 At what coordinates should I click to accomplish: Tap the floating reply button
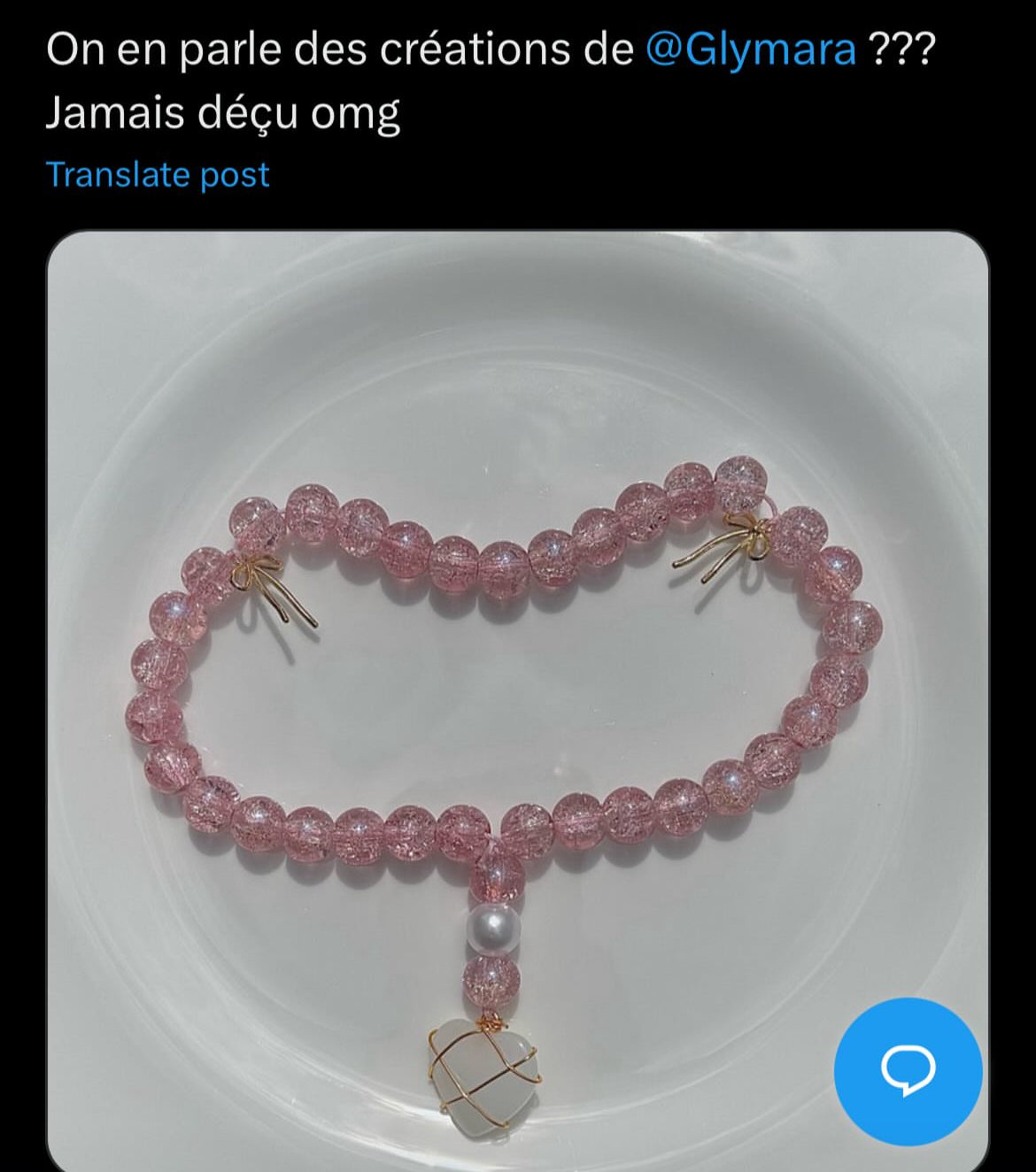pos(908,1071)
